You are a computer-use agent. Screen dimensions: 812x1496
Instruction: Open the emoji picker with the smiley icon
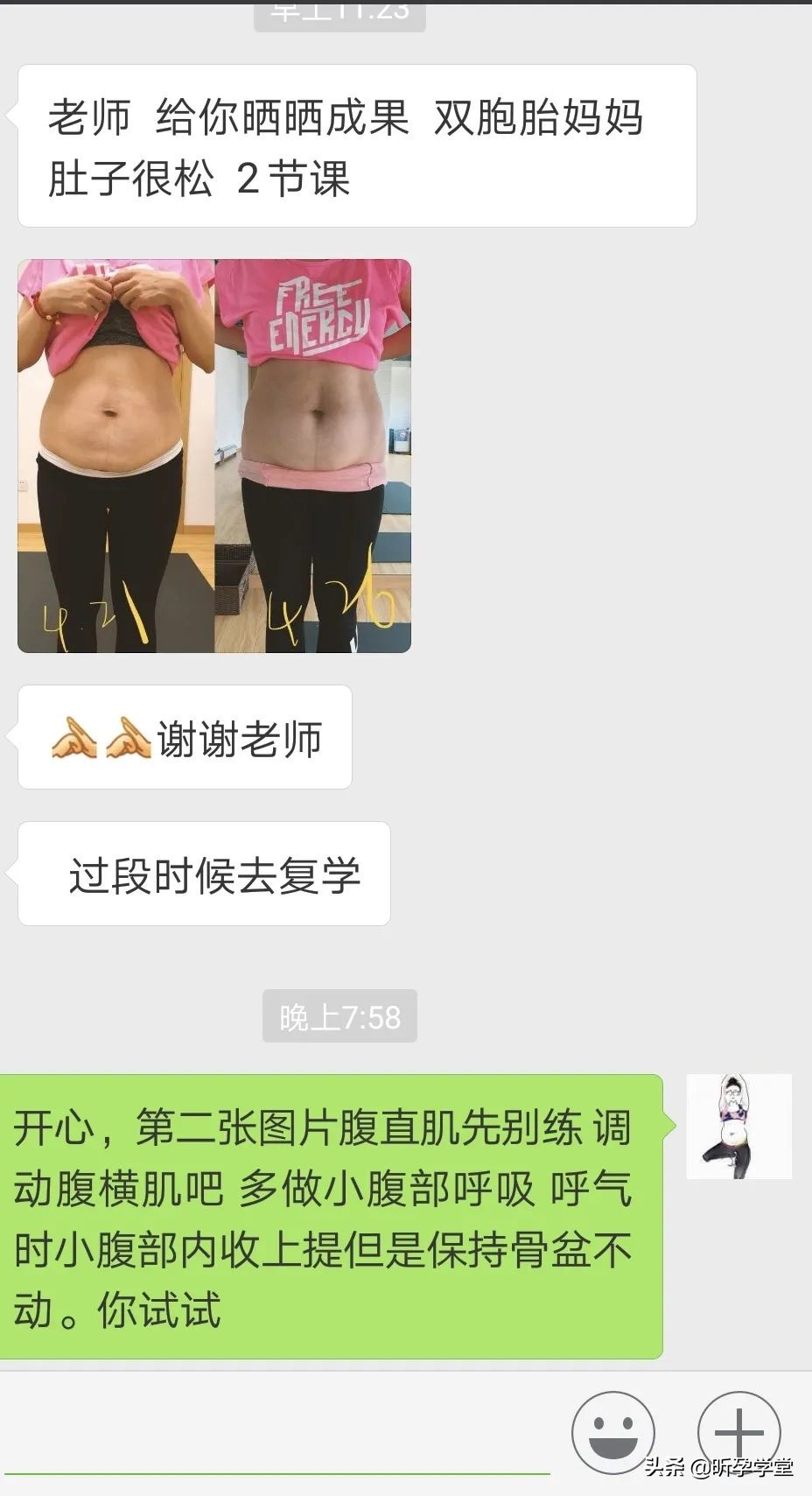612,1433
